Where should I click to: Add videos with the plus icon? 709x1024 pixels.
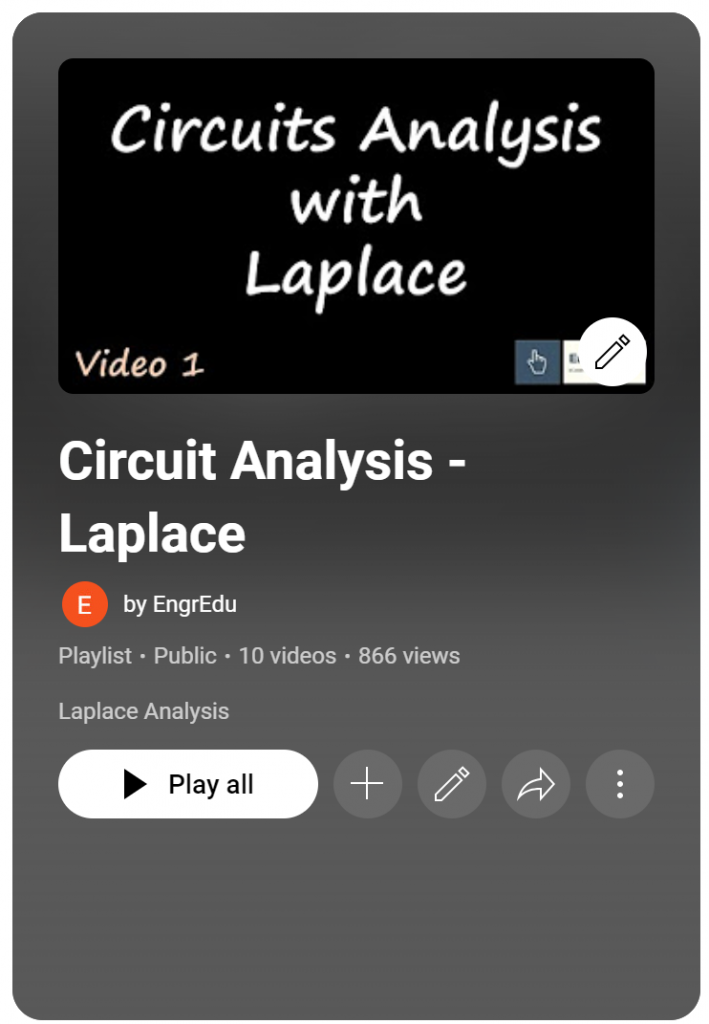368,784
